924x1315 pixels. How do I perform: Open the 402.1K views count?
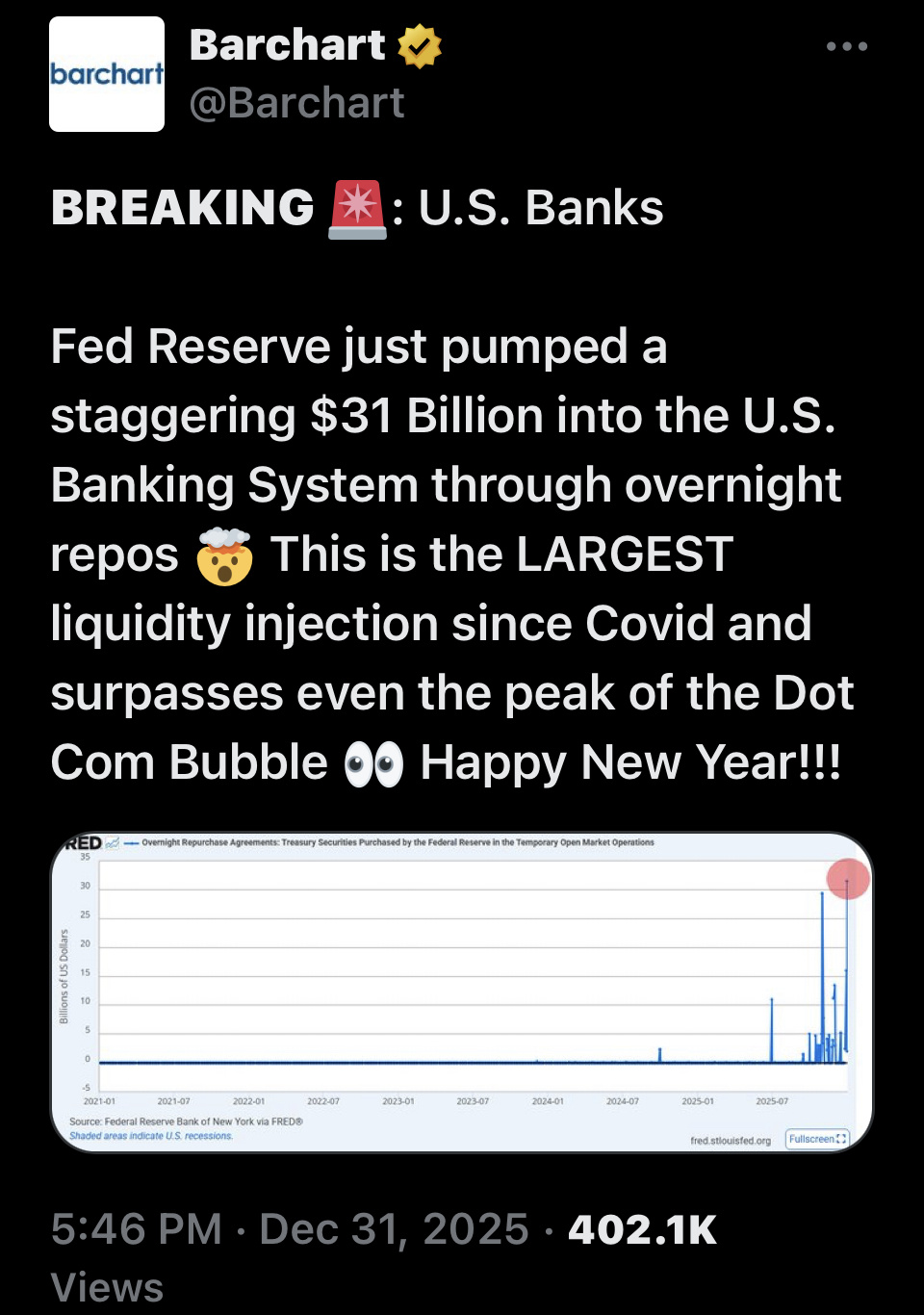[x=642, y=1229]
